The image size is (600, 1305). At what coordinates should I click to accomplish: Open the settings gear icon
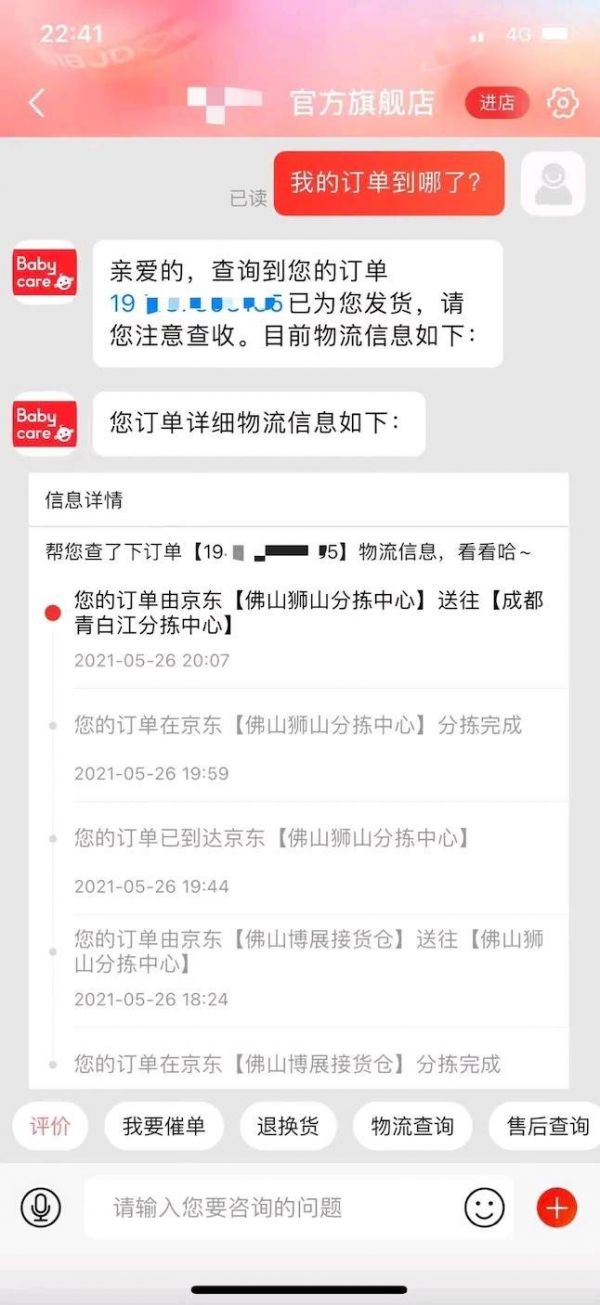(x=563, y=102)
